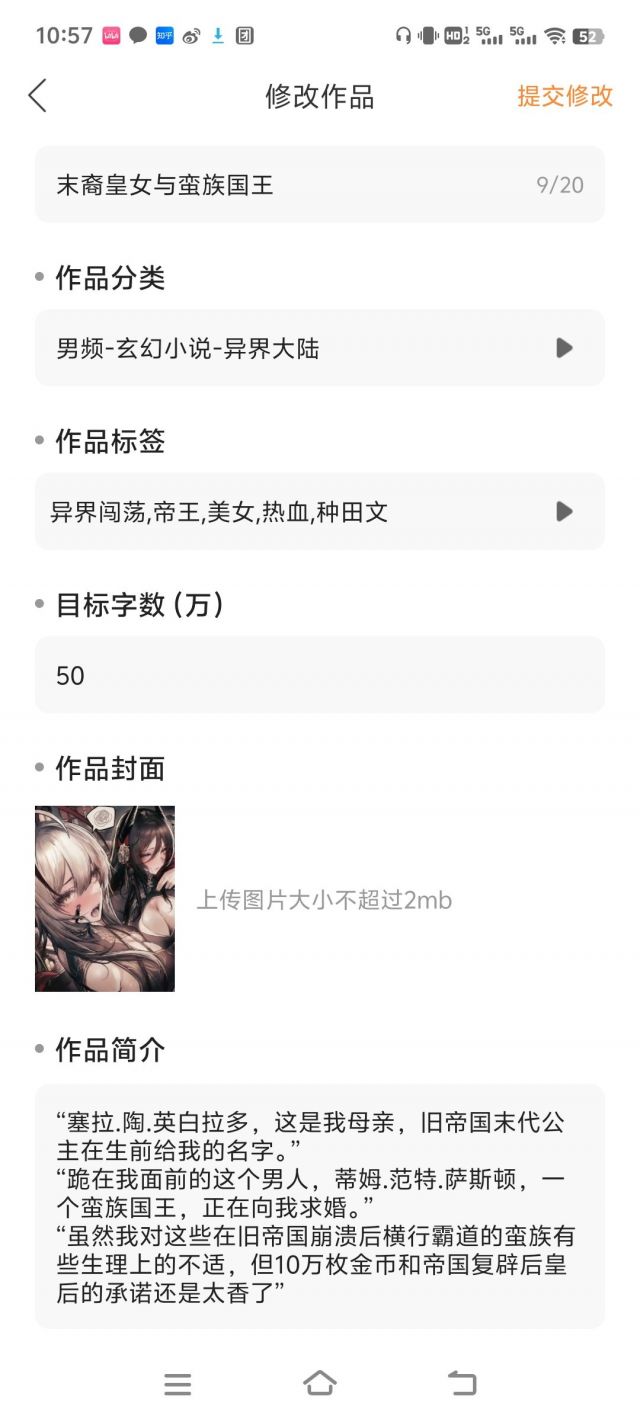Edit the 目标字数 field showing 50
The image size is (640, 1422).
pyautogui.click(x=320, y=675)
